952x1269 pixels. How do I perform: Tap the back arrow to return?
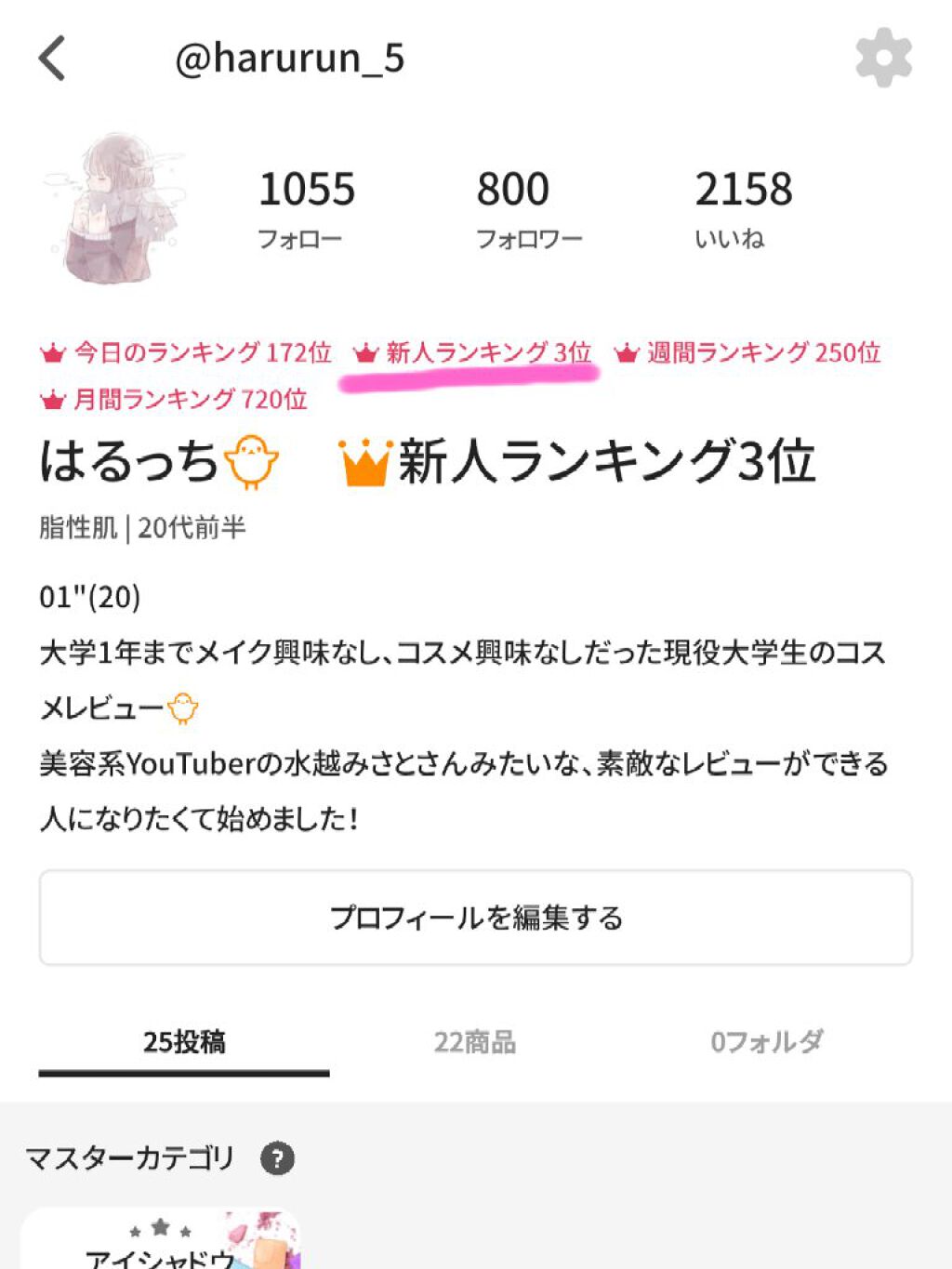pyautogui.click(x=53, y=59)
